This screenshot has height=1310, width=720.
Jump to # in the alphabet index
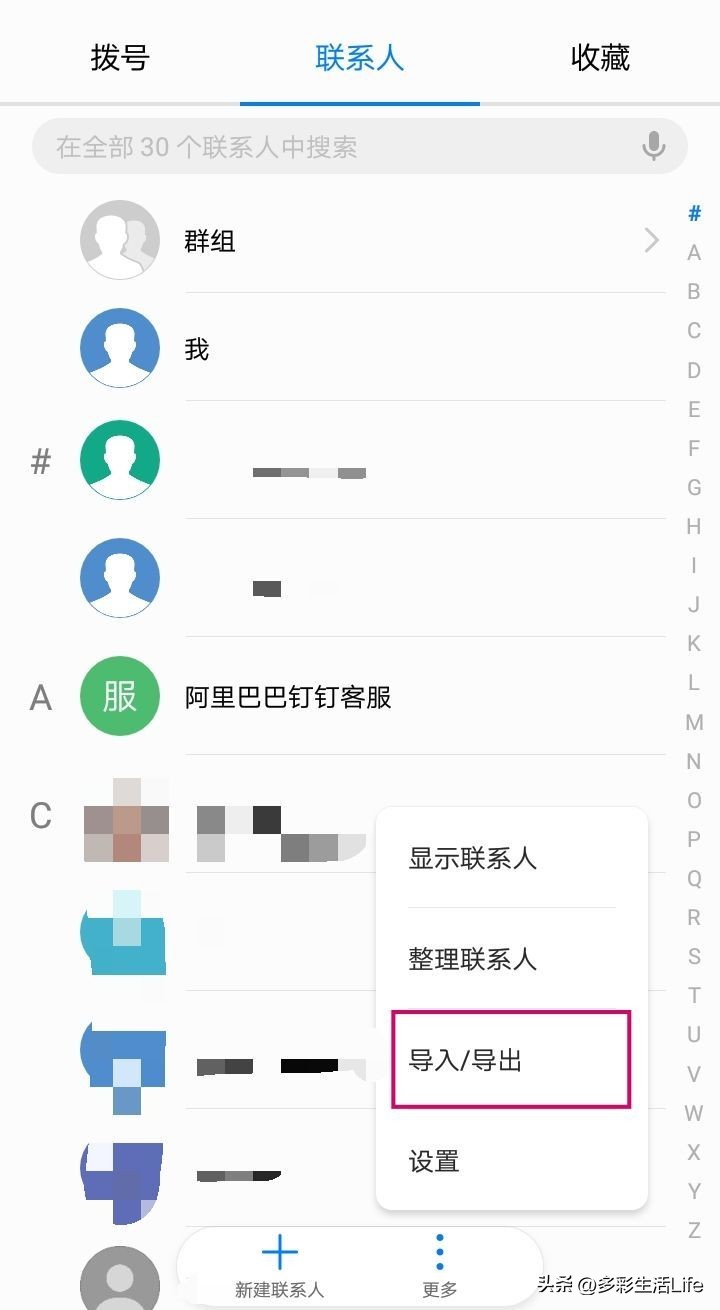pyautogui.click(x=692, y=213)
